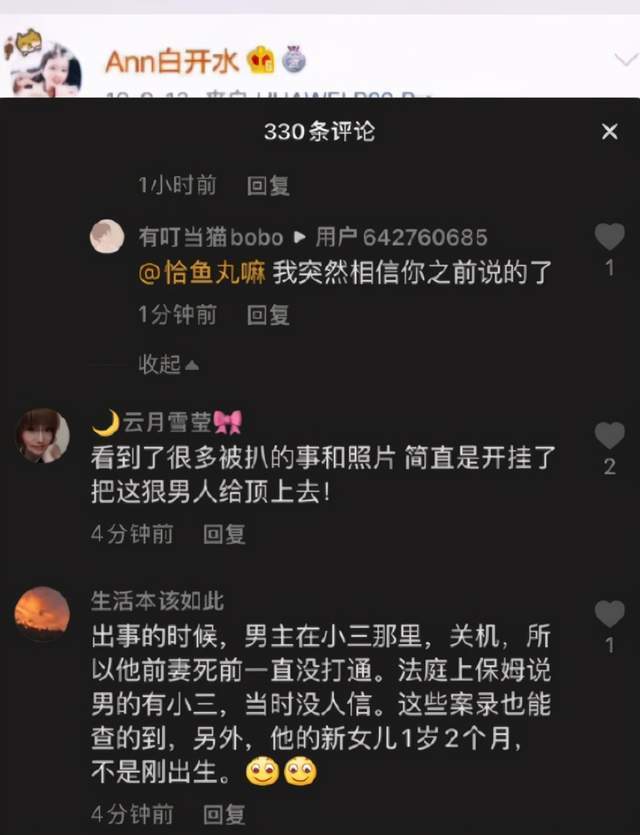The height and width of the screenshot is (835, 640).
Task: Reply to 云月雪莹's comment
Action: [x=224, y=534]
